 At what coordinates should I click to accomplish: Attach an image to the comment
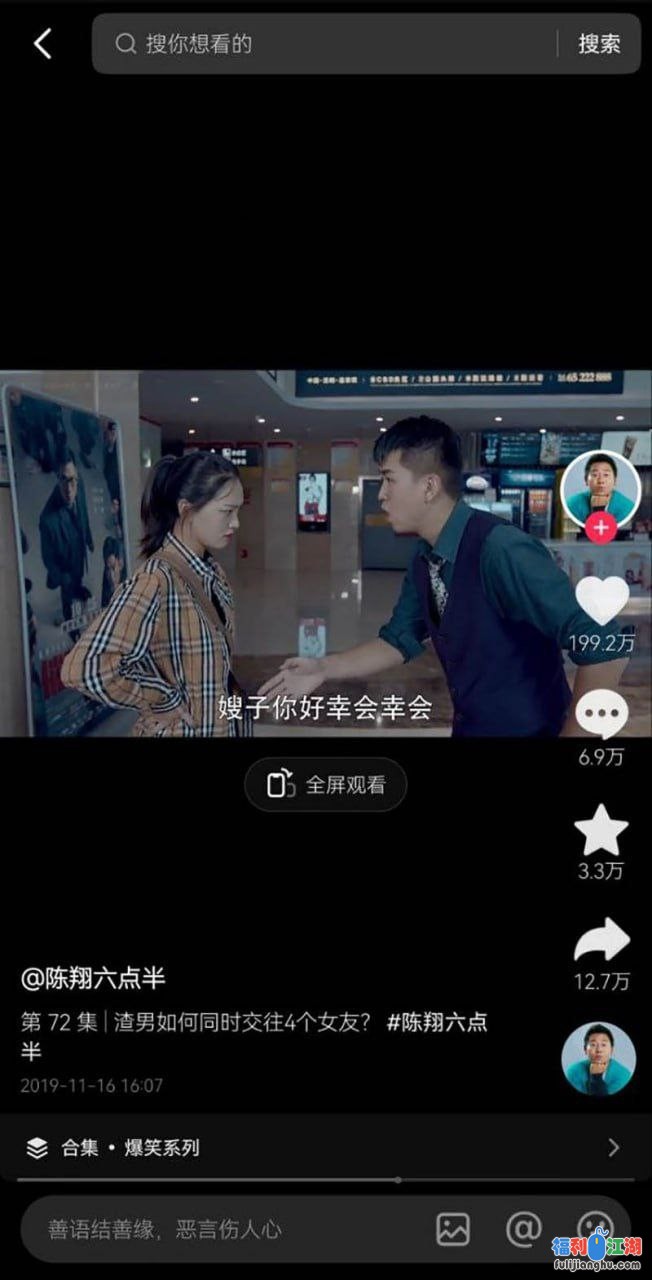[x=453, y=1229]
